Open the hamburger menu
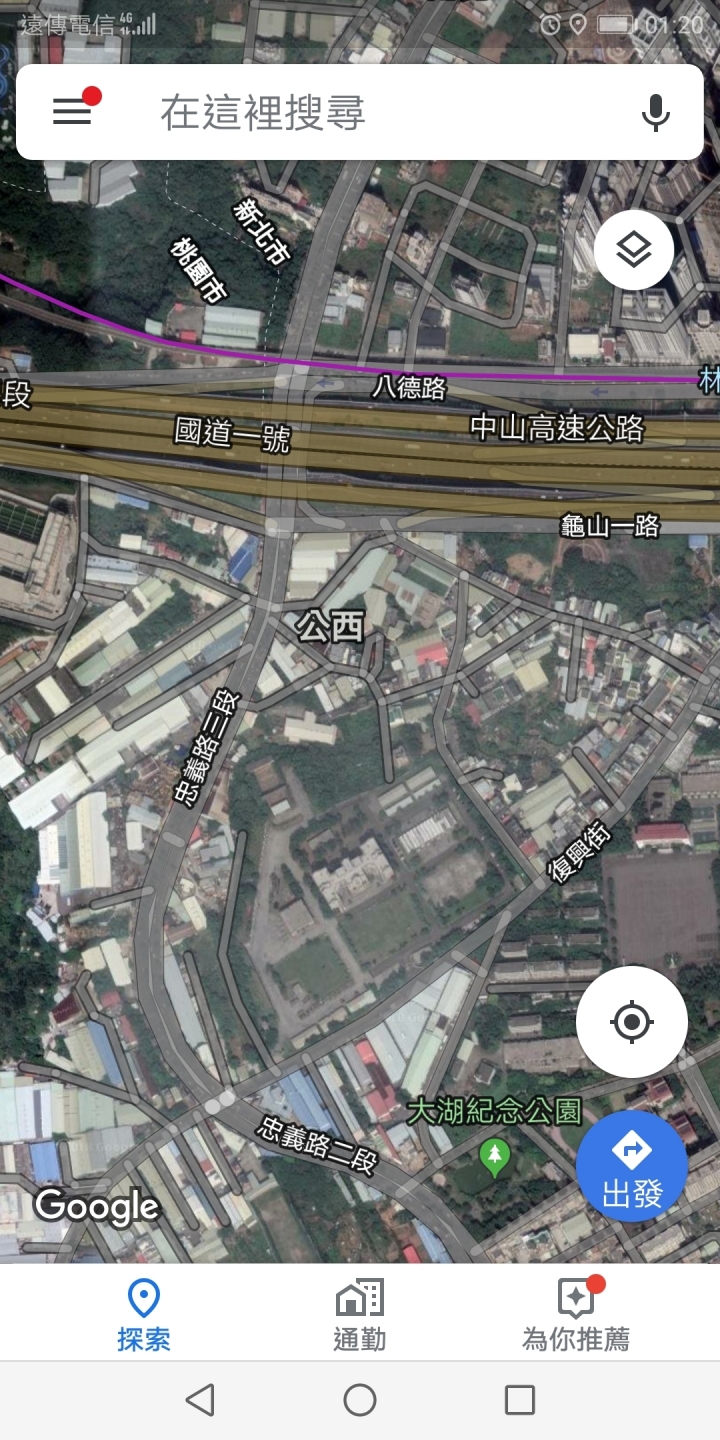 pos(72,112)
